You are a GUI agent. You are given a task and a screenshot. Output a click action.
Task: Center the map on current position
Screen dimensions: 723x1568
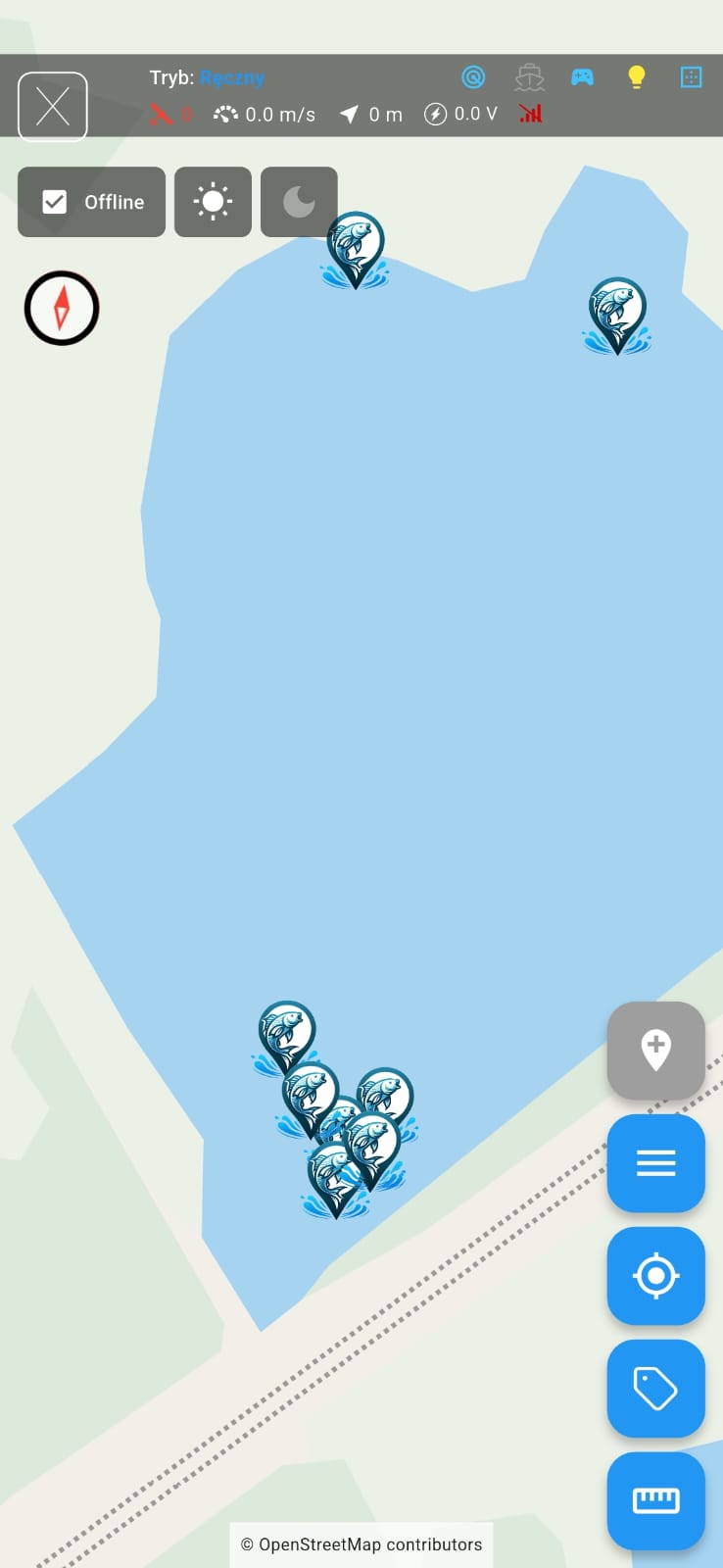[655, 1276]
